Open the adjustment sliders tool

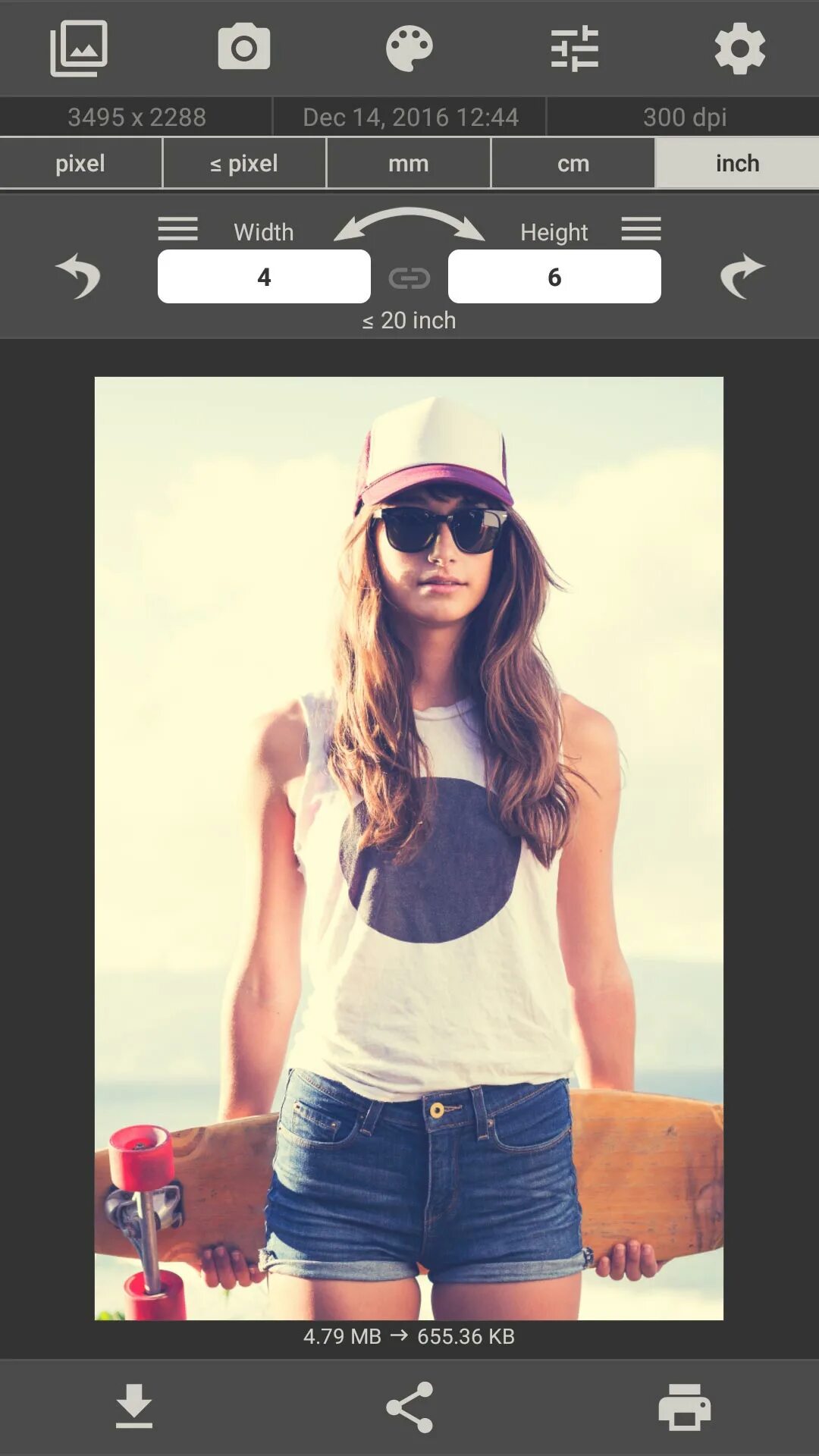[575, 49]
